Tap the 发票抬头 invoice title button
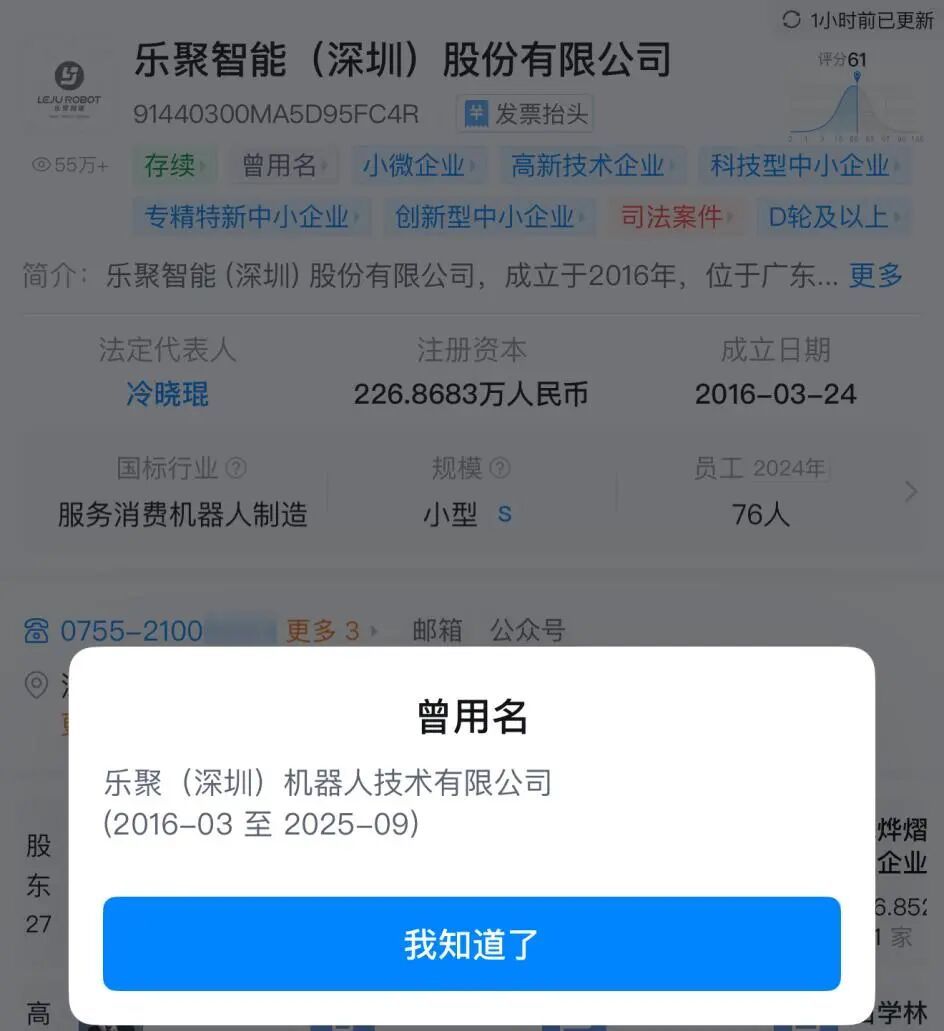This screenshot has height=1031, width=944. [526, 114]
